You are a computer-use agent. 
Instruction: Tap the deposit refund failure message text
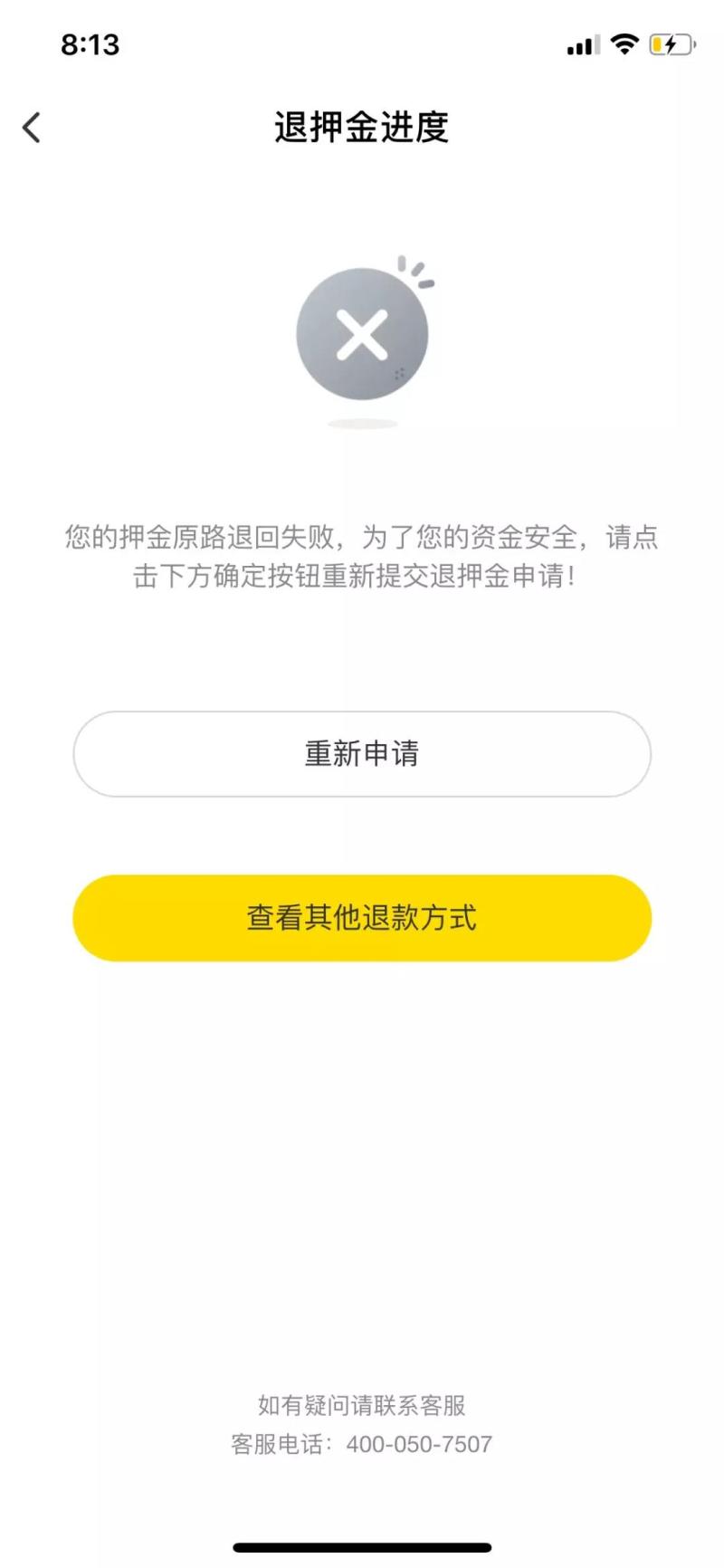pyautogui.click(x=362, y=557)
